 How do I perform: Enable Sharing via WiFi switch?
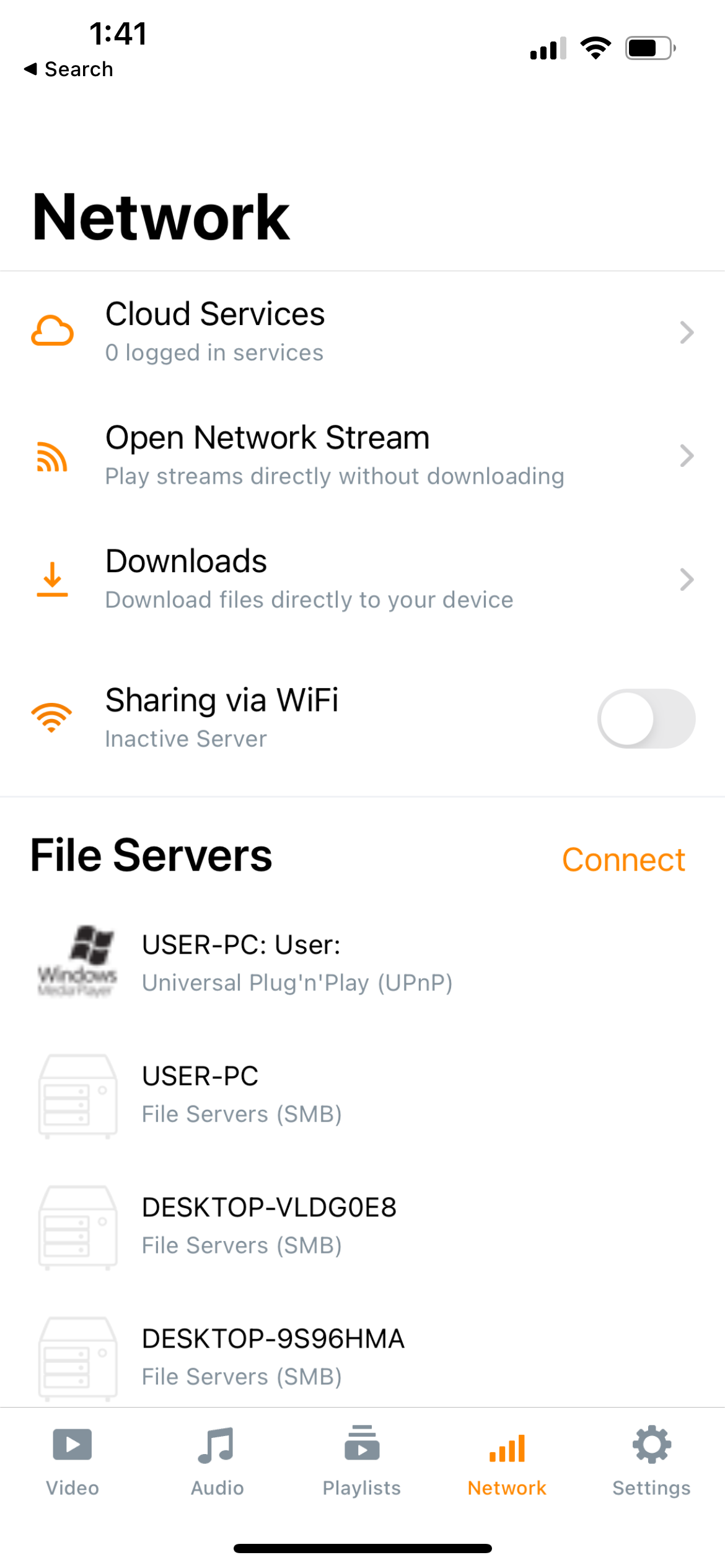(646, 718)
